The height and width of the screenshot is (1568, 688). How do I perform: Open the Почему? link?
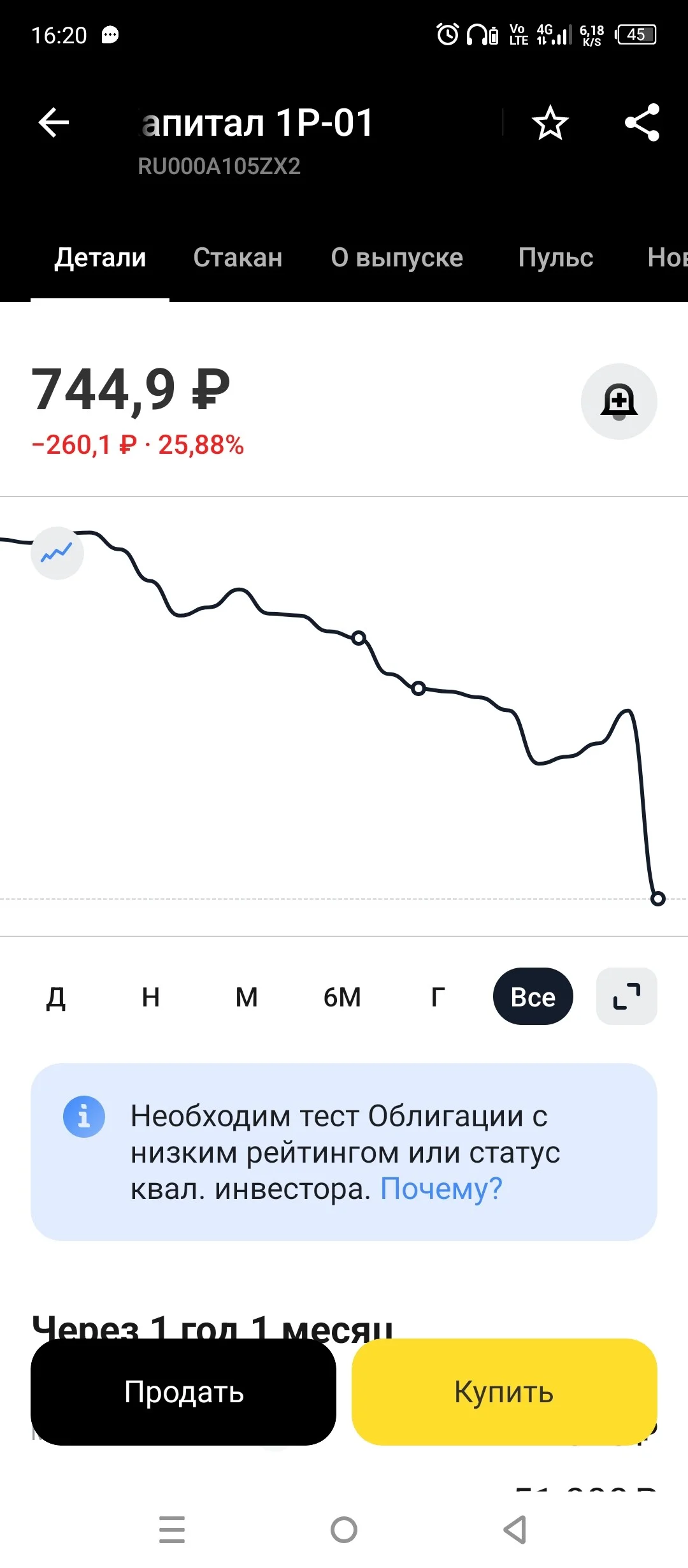[441, 1189]
